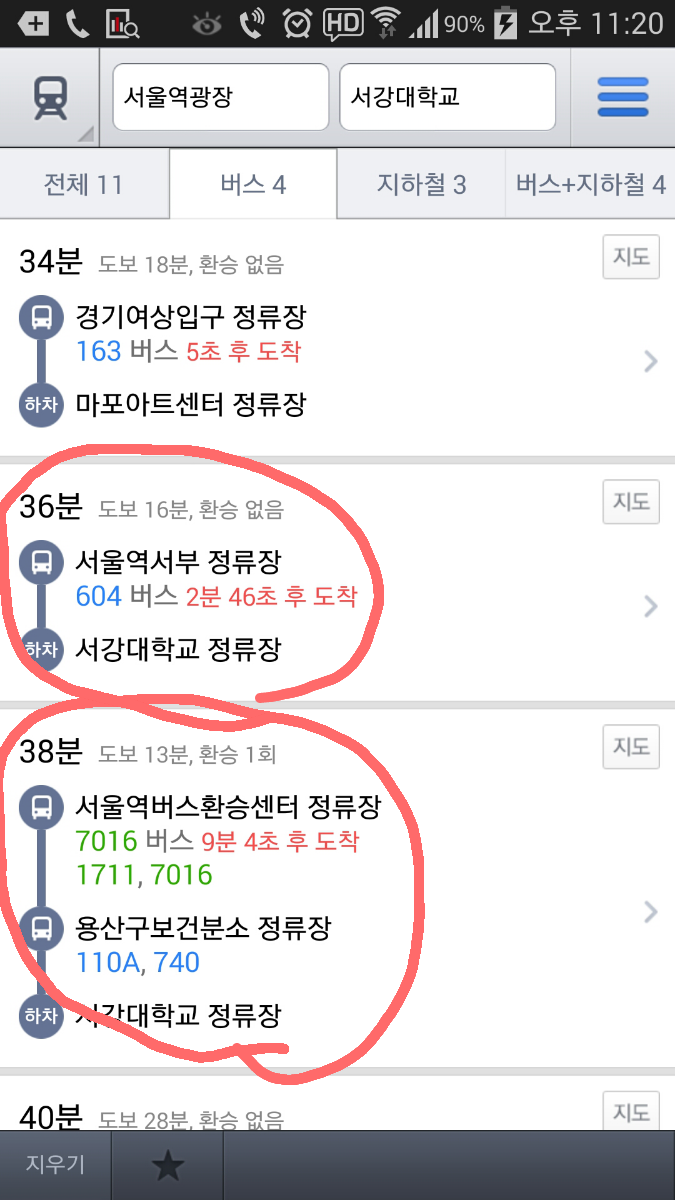Image resolution: width=675 pixels, height=1200 pixels.
Task: Tap 지우기 to clear the search
Action: (55, 1165)
